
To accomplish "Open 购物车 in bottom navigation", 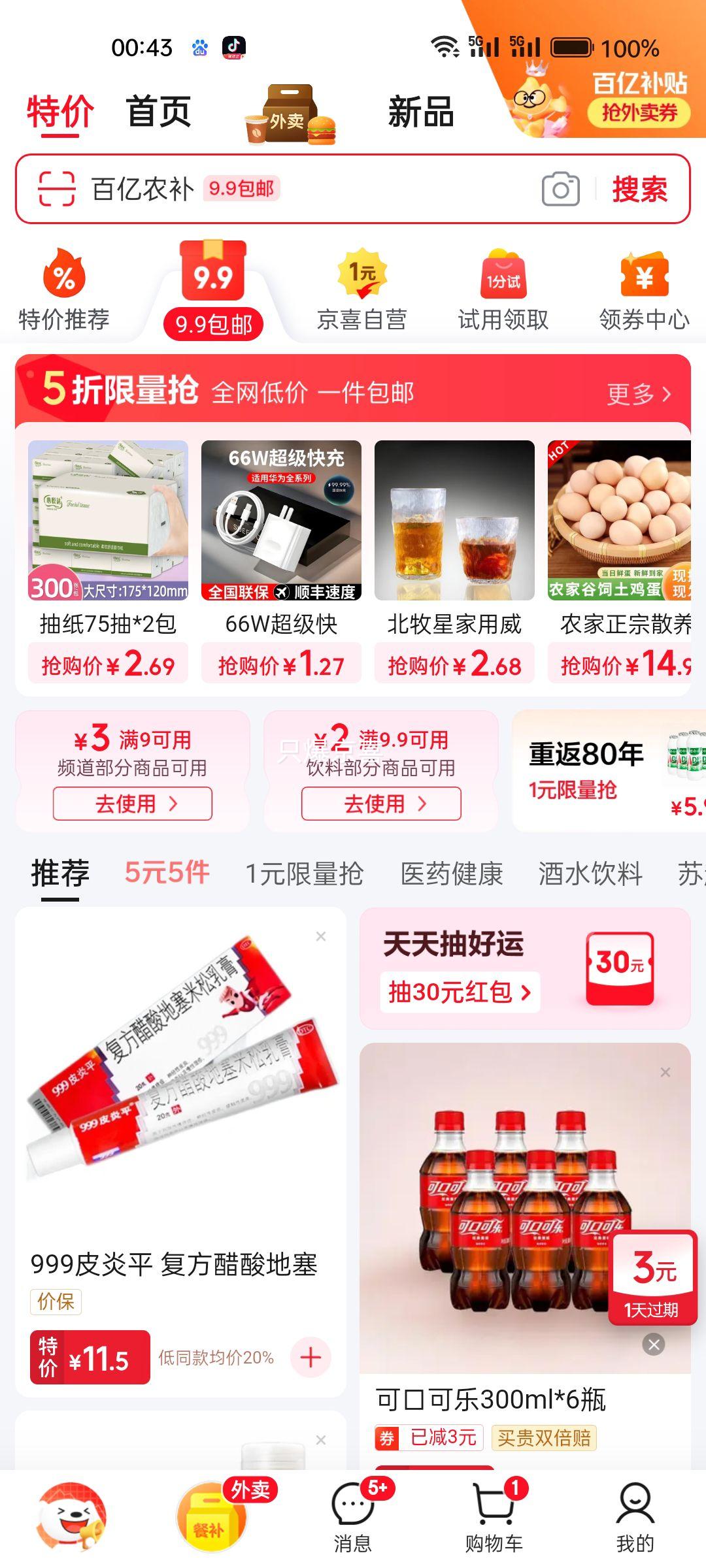I will [x=494, y=1517].
